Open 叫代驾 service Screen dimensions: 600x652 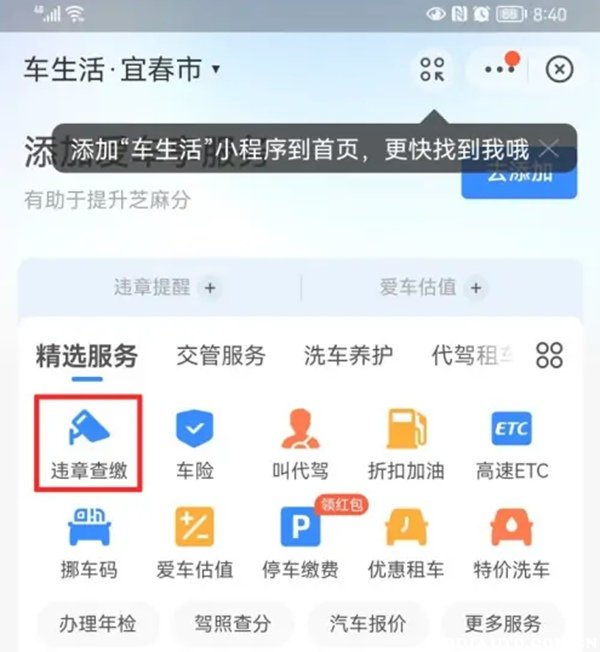point(300,442)
